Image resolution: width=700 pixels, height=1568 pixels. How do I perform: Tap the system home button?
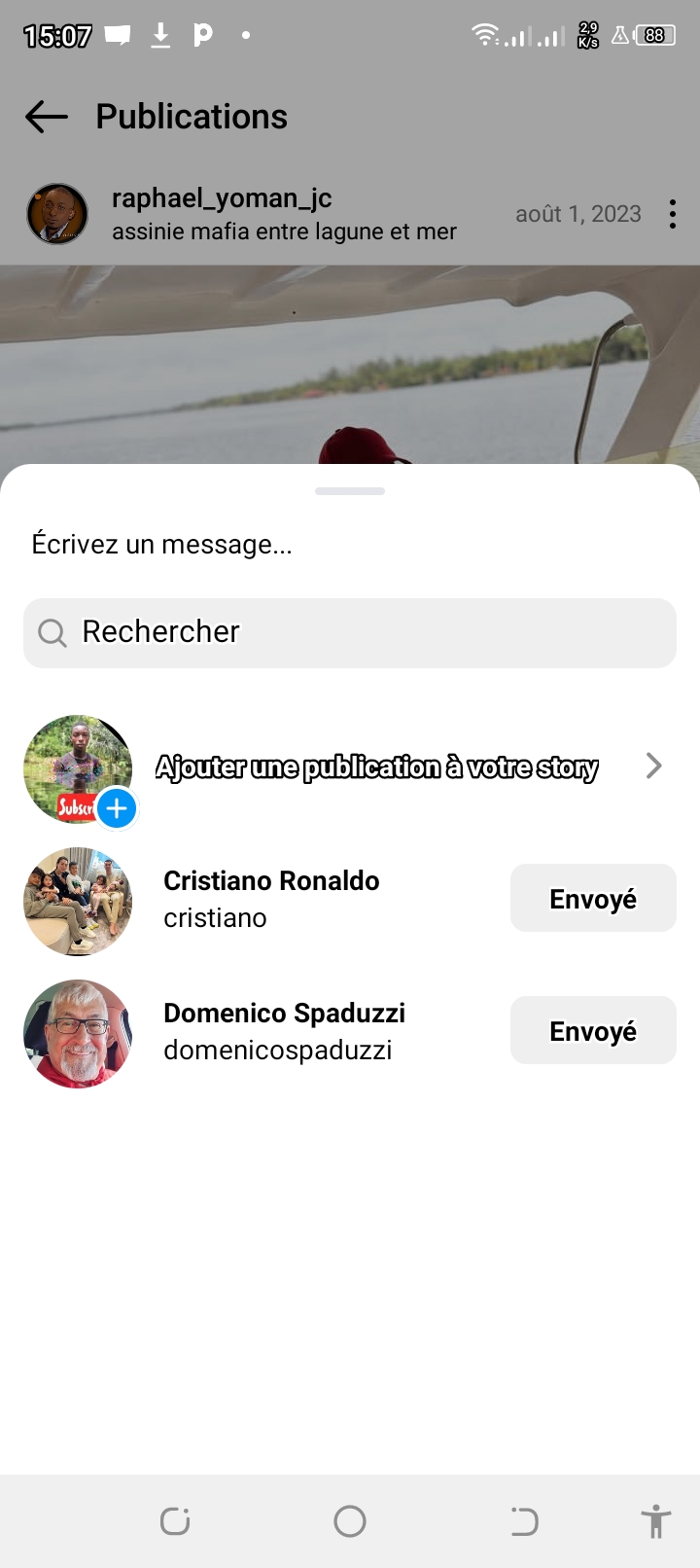tap(350, 1521)
